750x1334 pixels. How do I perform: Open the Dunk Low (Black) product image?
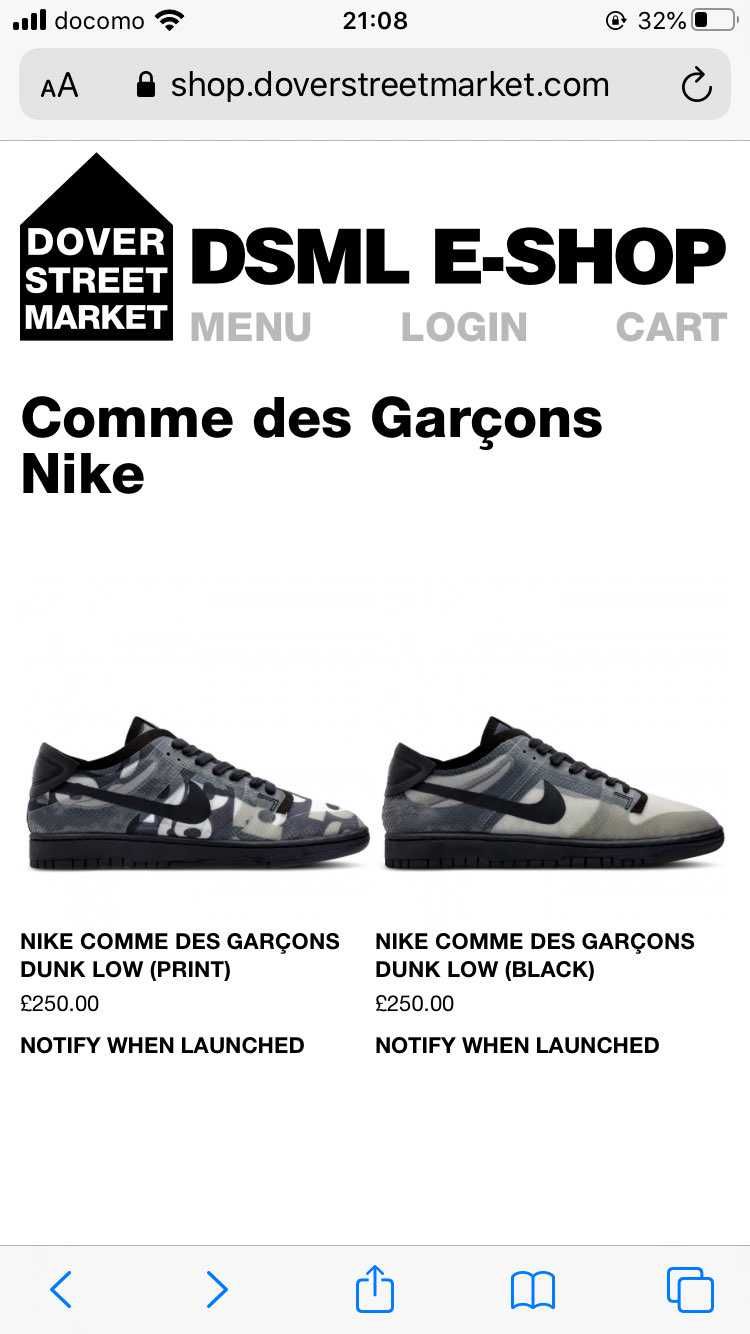point(553,793)
